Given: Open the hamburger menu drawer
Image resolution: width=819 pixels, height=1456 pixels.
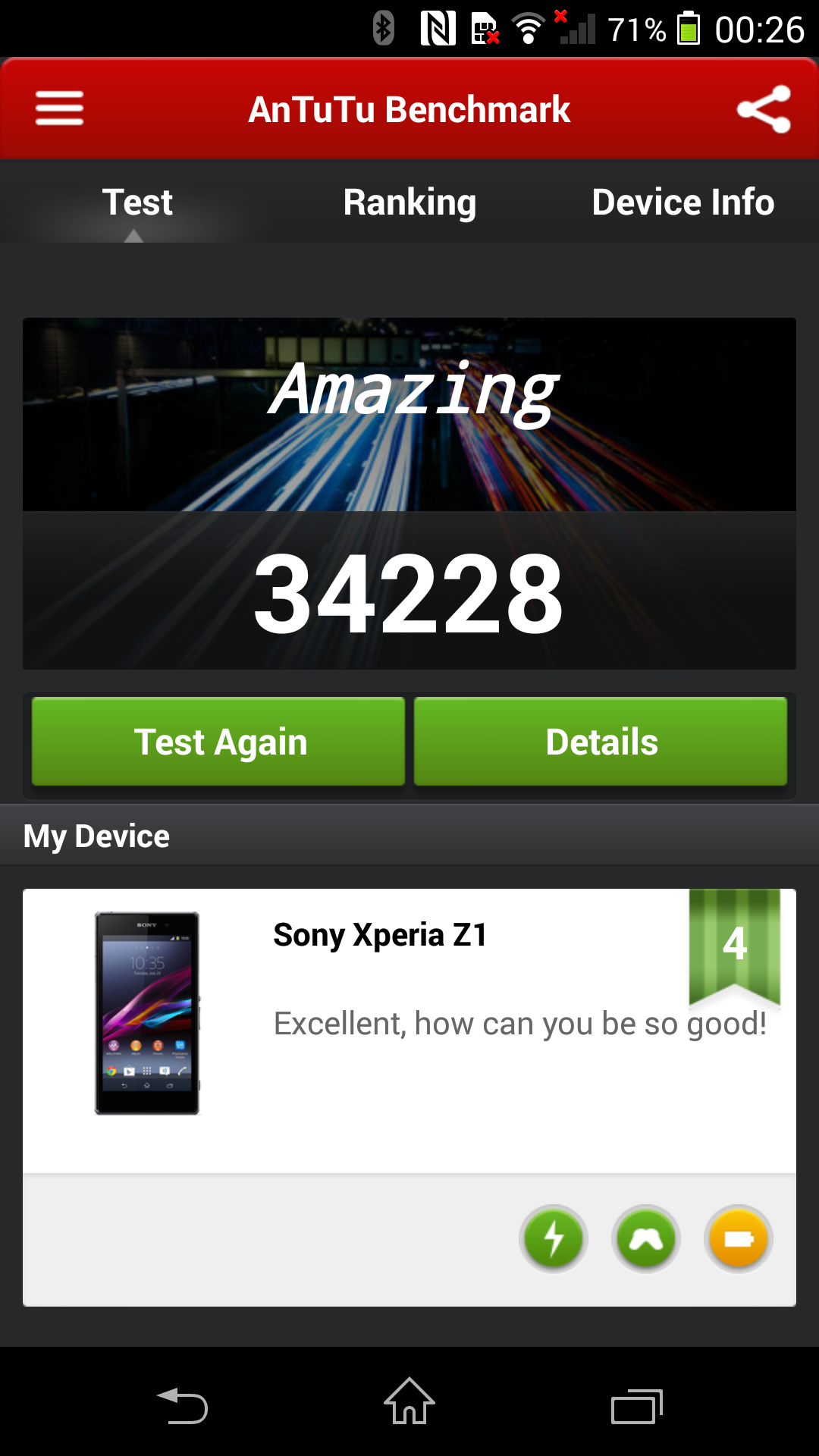Looking at the screenshot, I should pyautogui.click(x=59, y=108).
